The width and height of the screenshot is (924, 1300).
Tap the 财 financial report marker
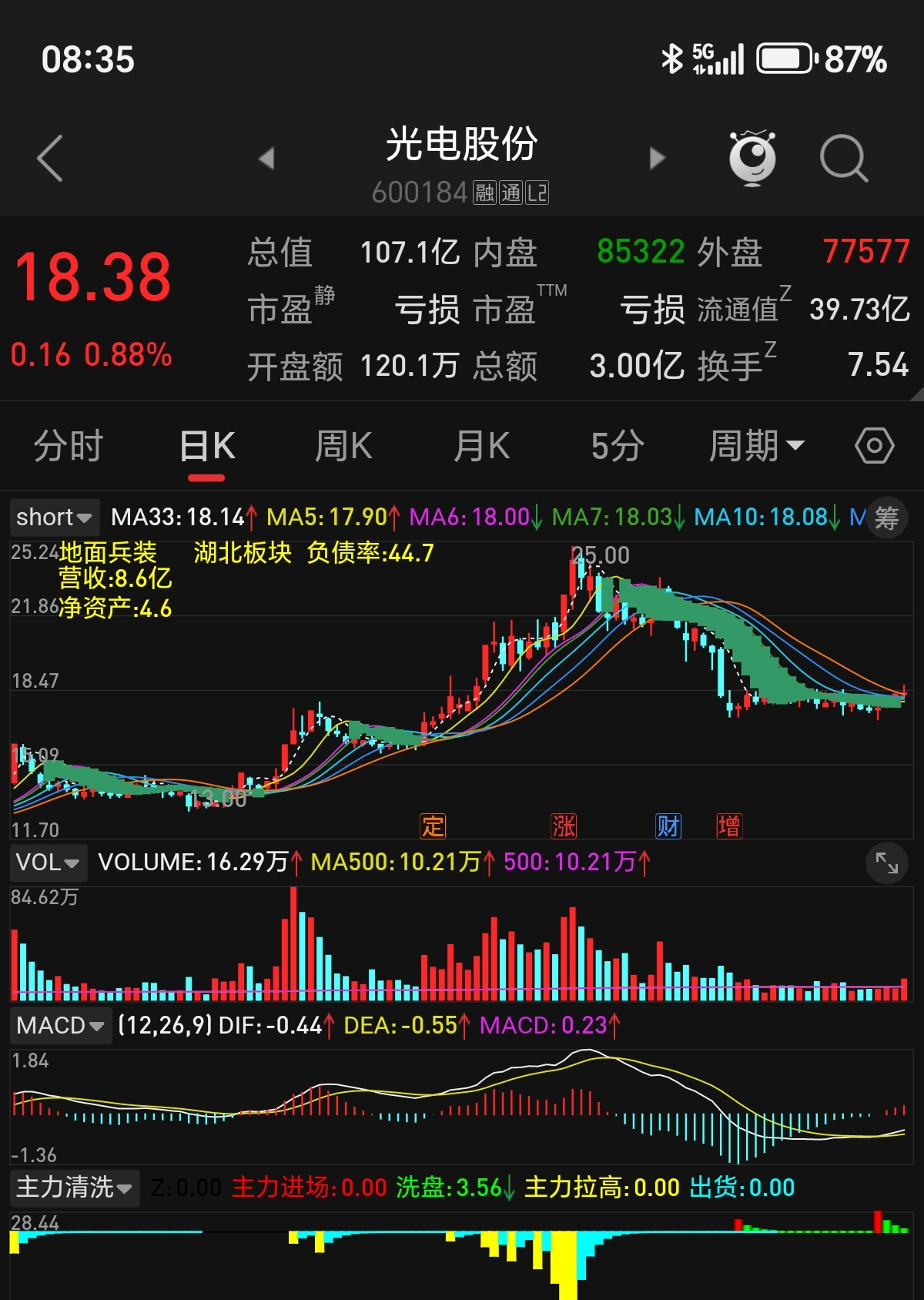tap(668, 826)
